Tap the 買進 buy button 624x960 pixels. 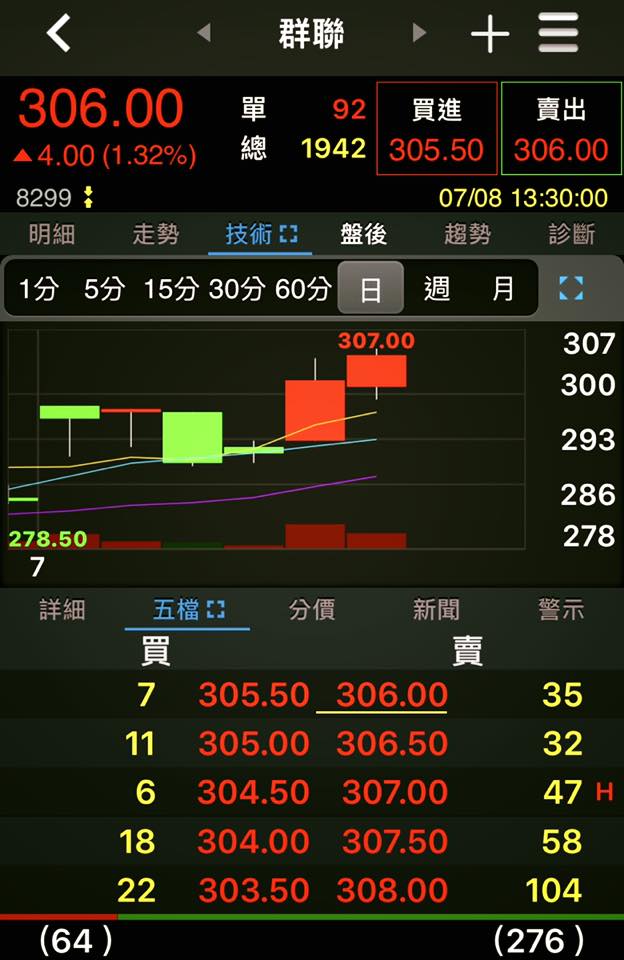(437, 129)
